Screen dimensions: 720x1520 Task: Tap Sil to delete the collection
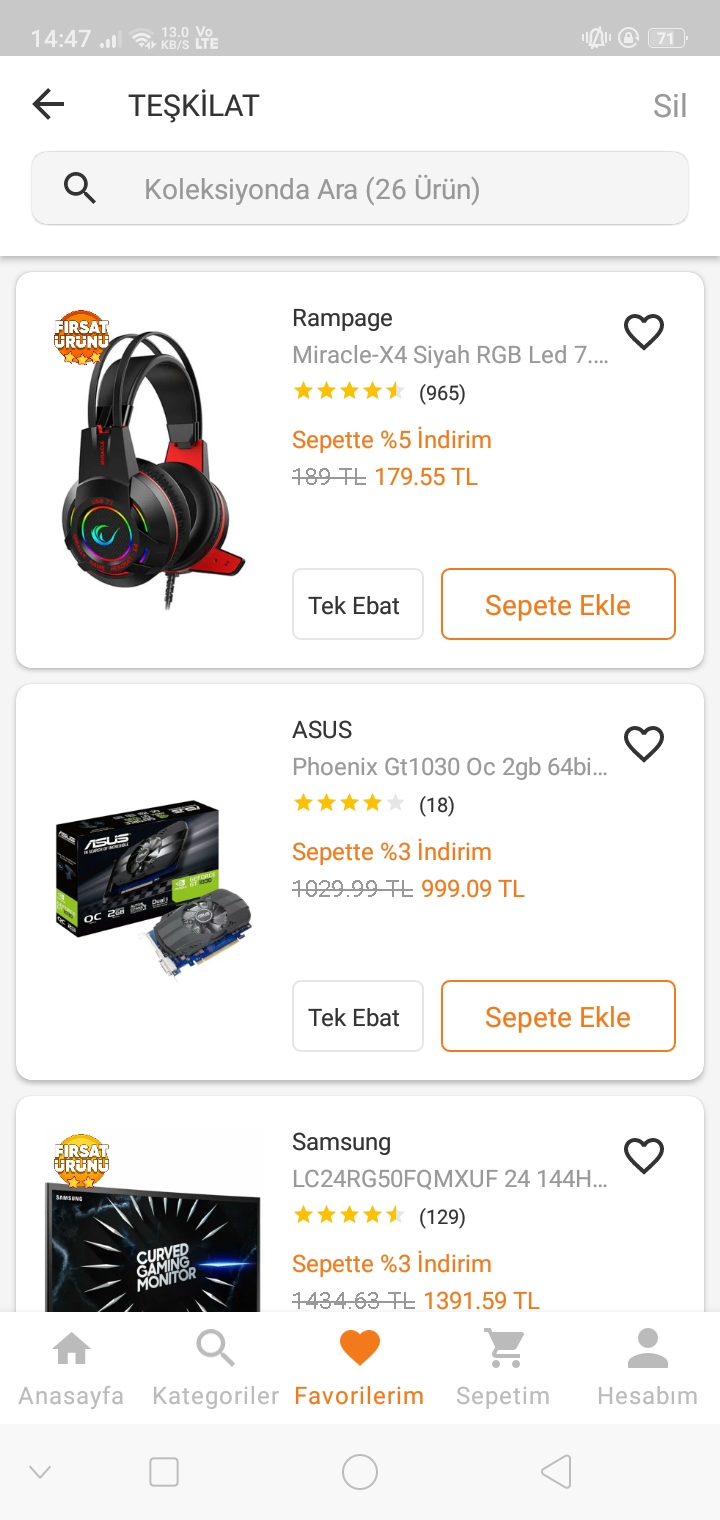669,106
